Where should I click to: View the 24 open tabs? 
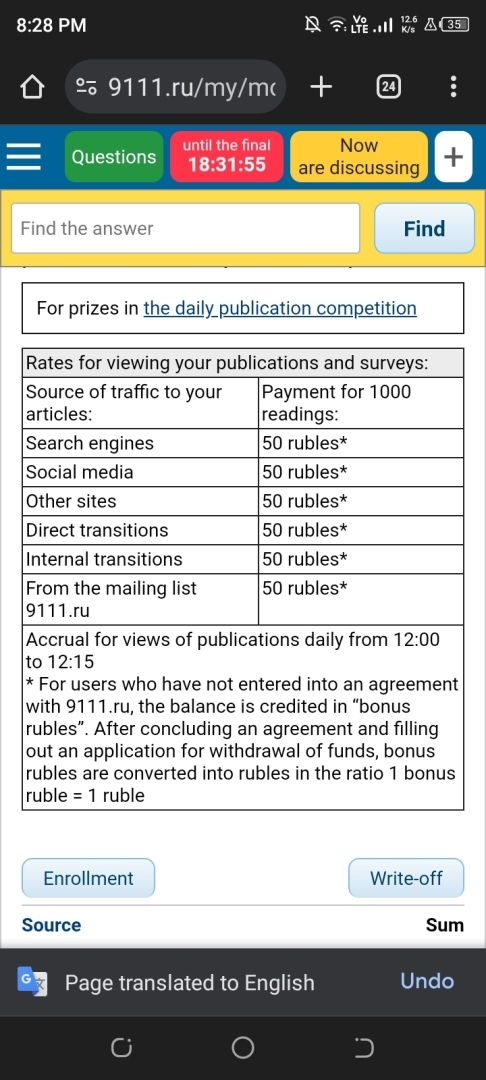(389, 87)
